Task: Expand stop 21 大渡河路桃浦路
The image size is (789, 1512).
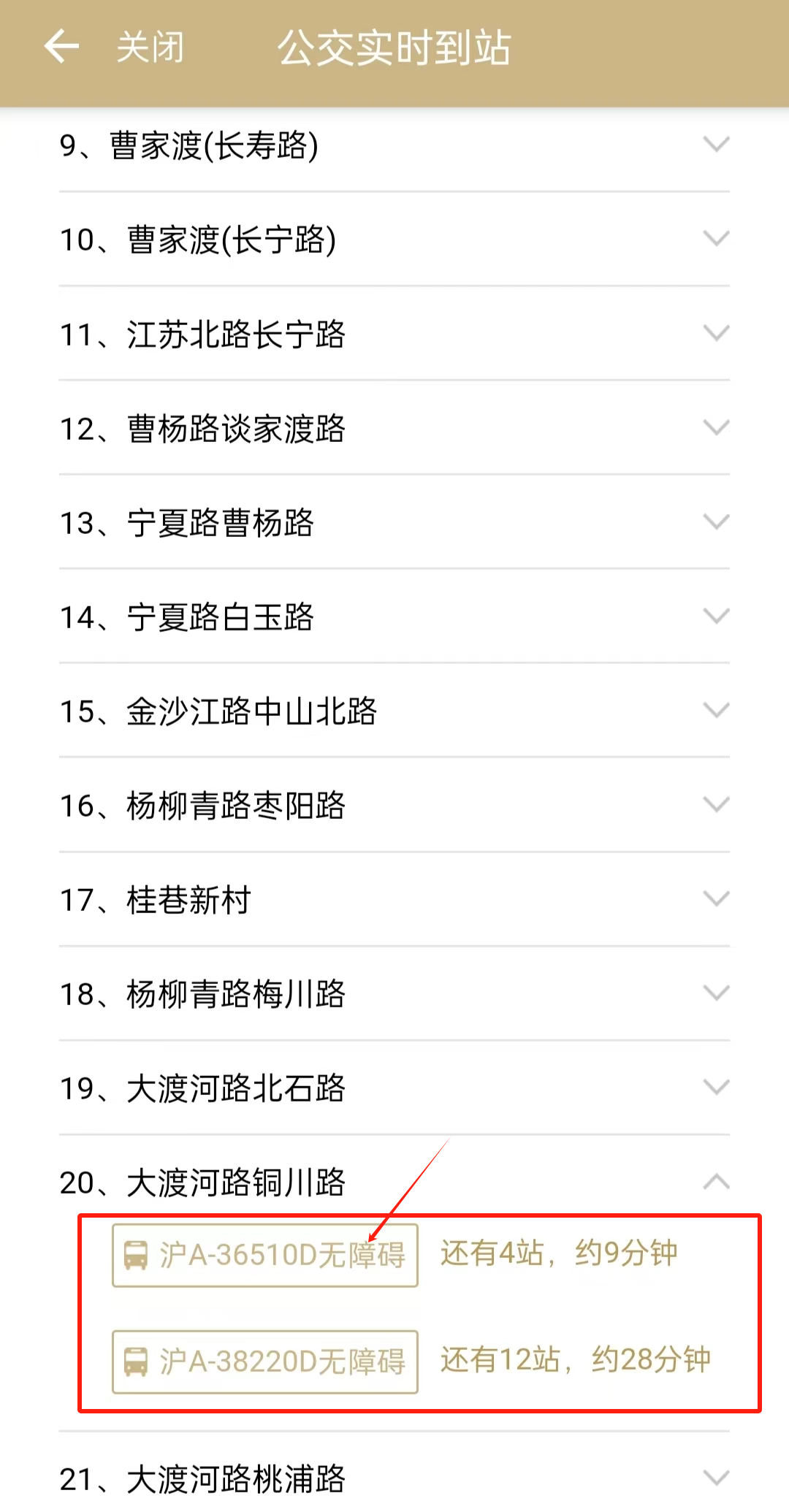Action: pyautogui.click(x=394, y=1478)
